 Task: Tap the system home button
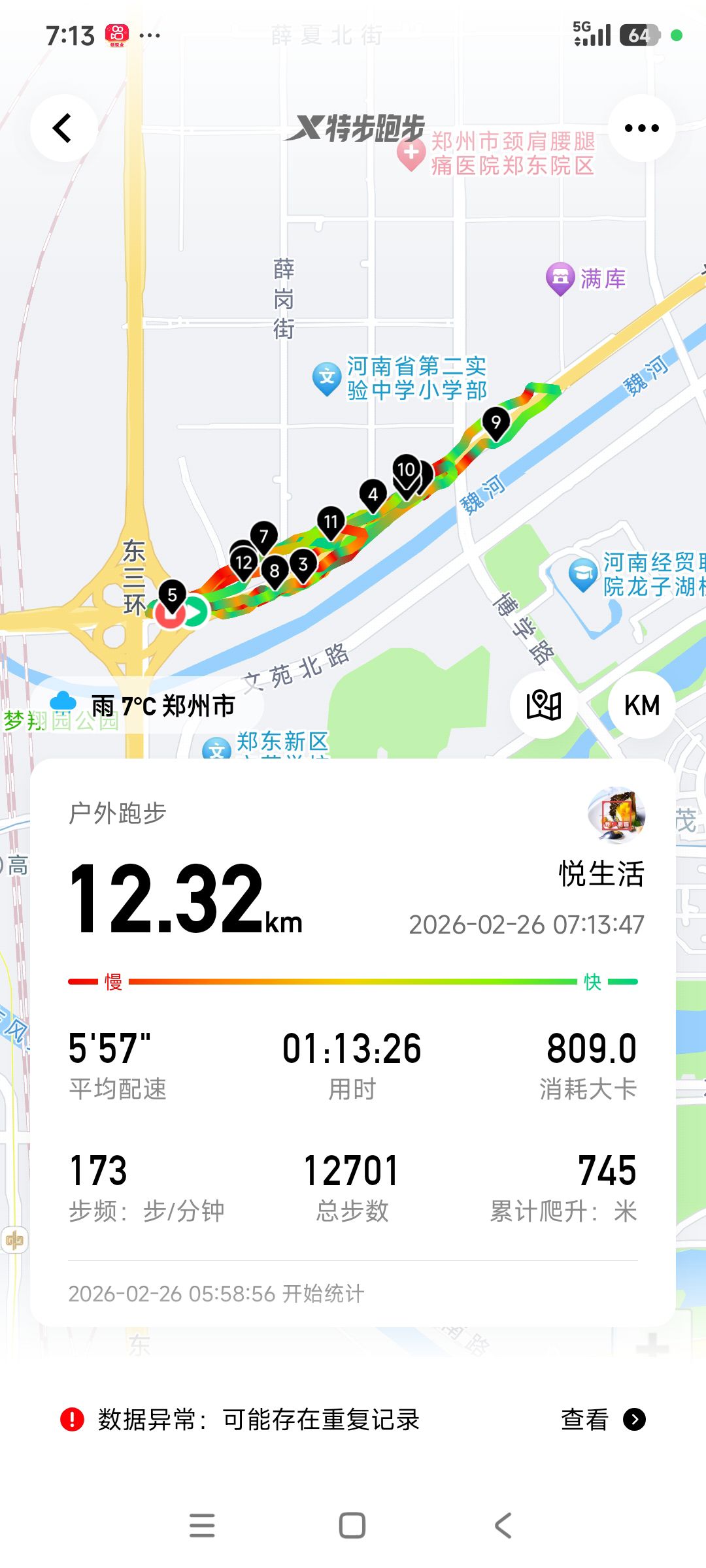pos(352,1526)
